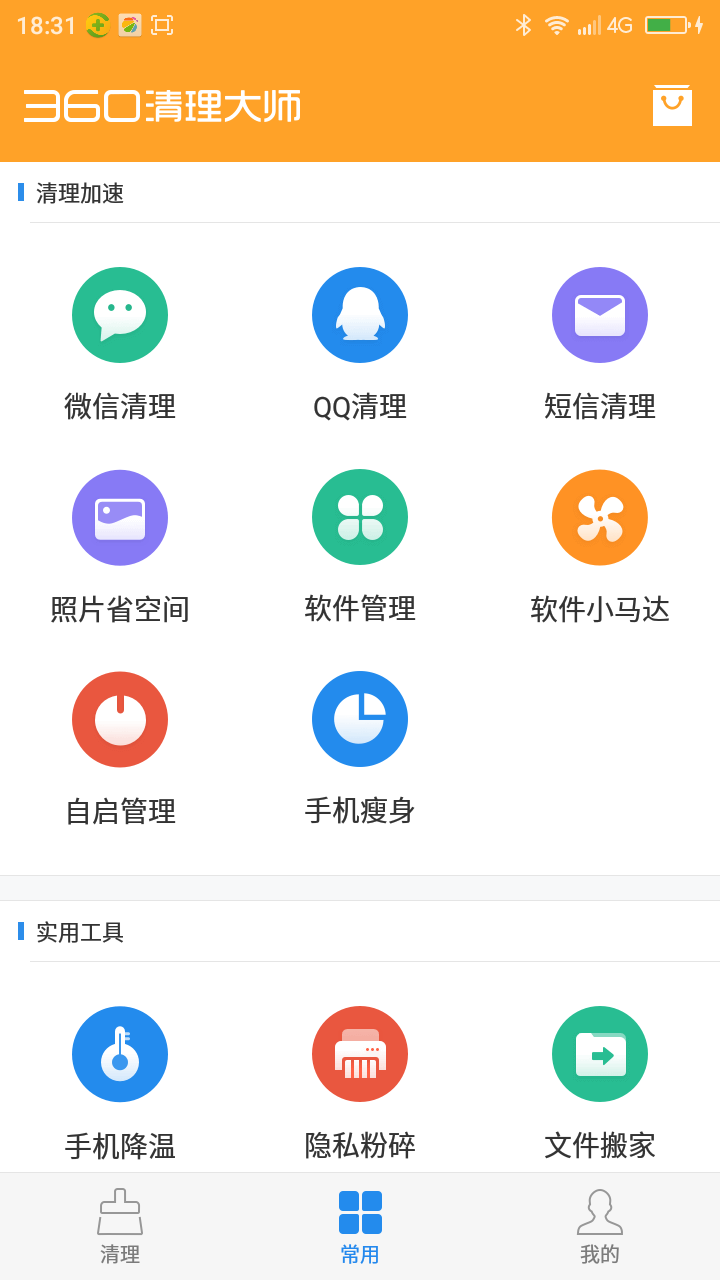Open 短信清理 message cleanup
The width and height of the screenshot is (720, 1280).
tap(600, 315)
